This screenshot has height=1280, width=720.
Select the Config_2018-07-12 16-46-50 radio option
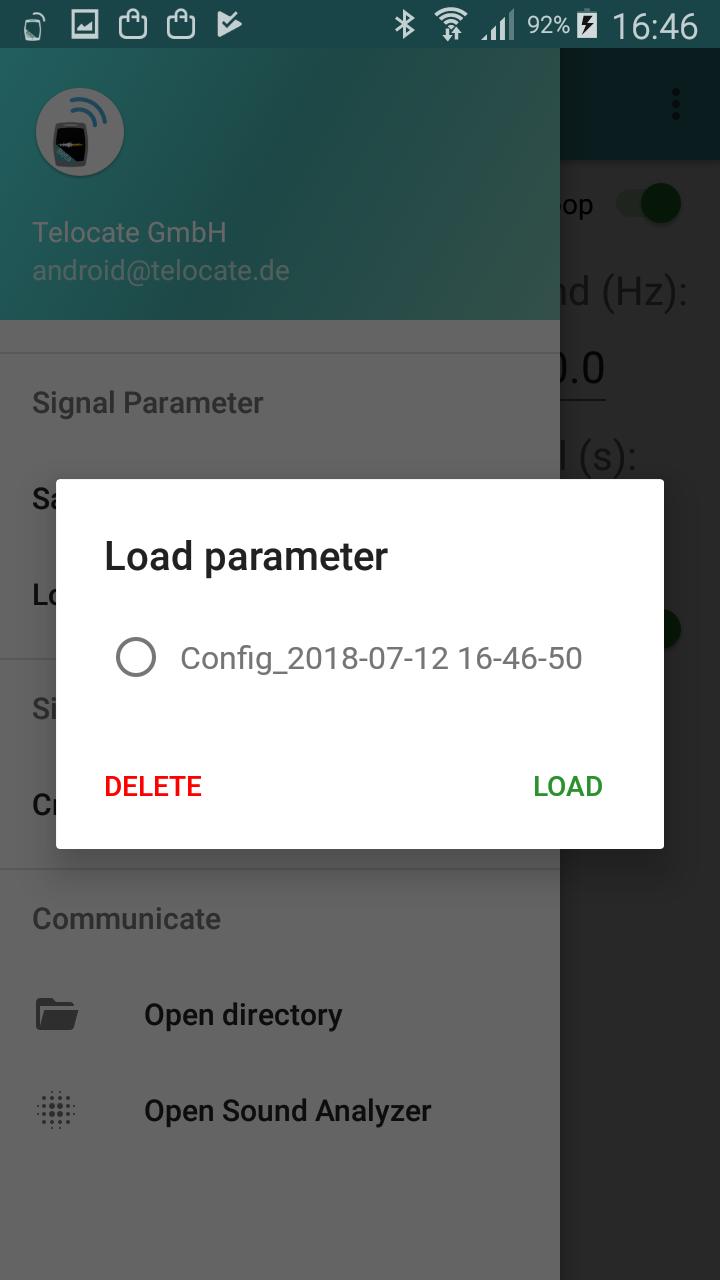(136, 658)
